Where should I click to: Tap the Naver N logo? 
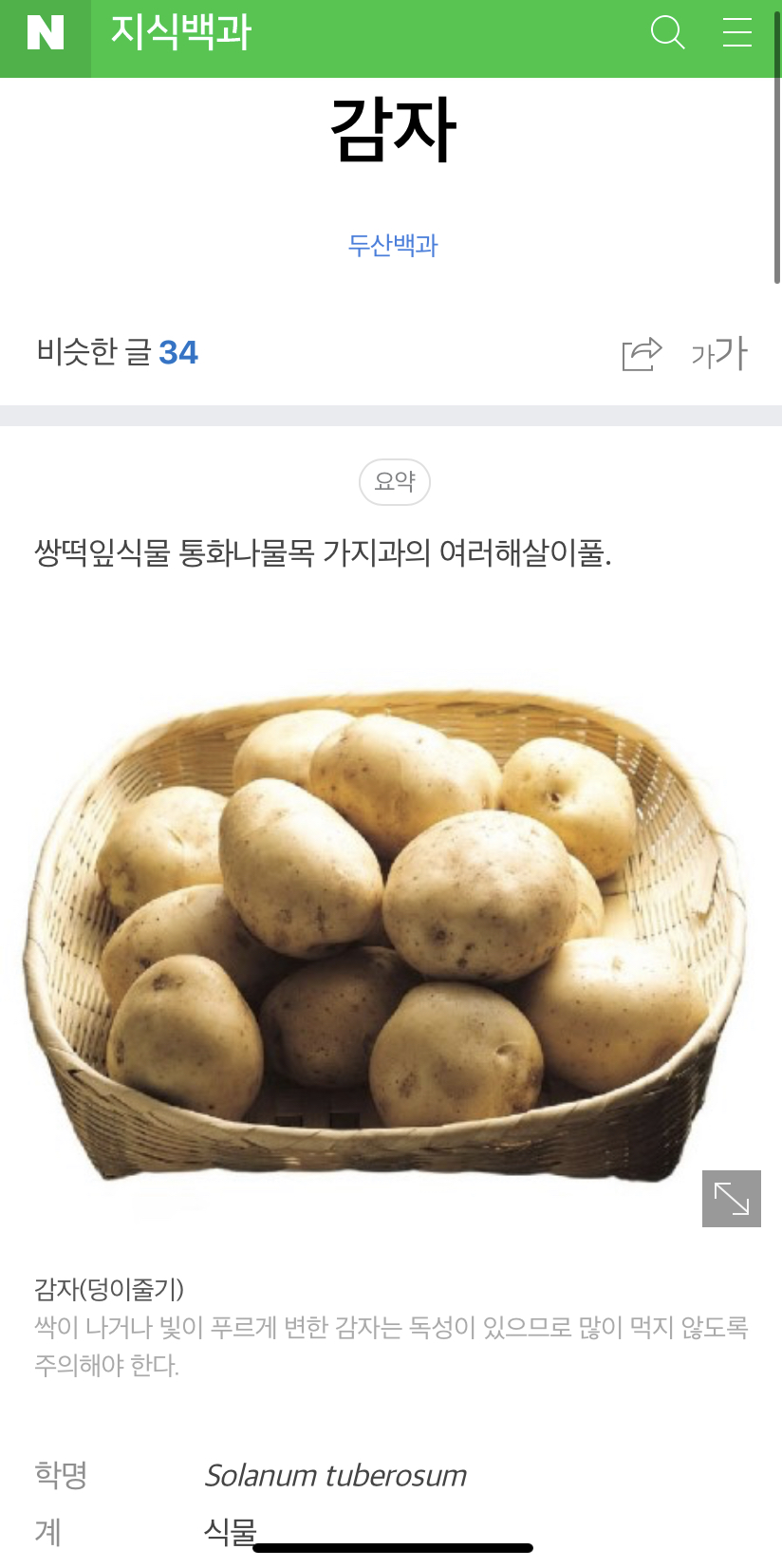[45, 33]
